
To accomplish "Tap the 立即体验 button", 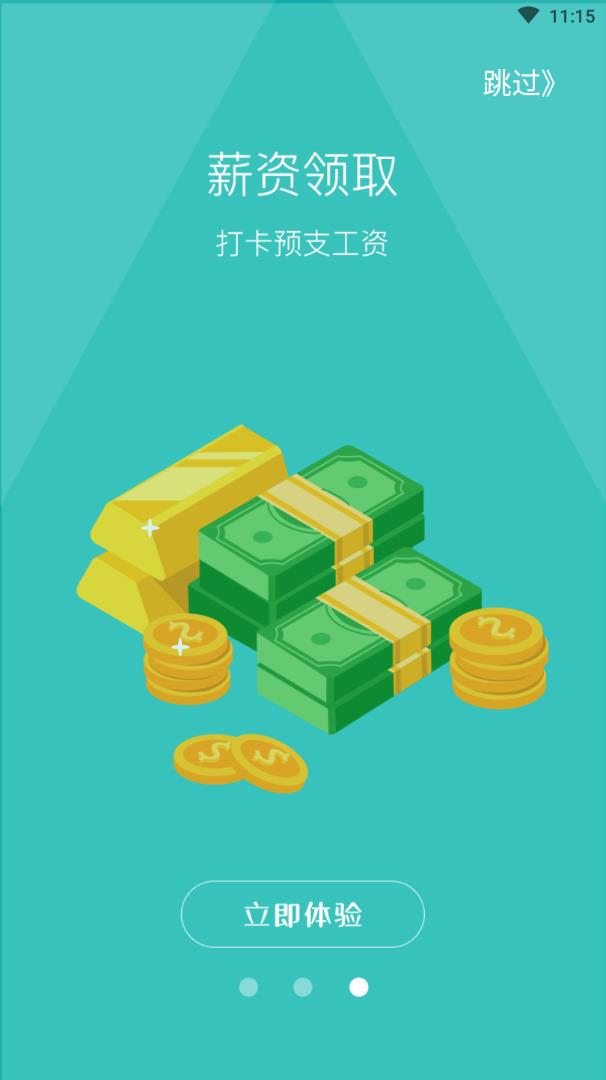I will (302, 914).
